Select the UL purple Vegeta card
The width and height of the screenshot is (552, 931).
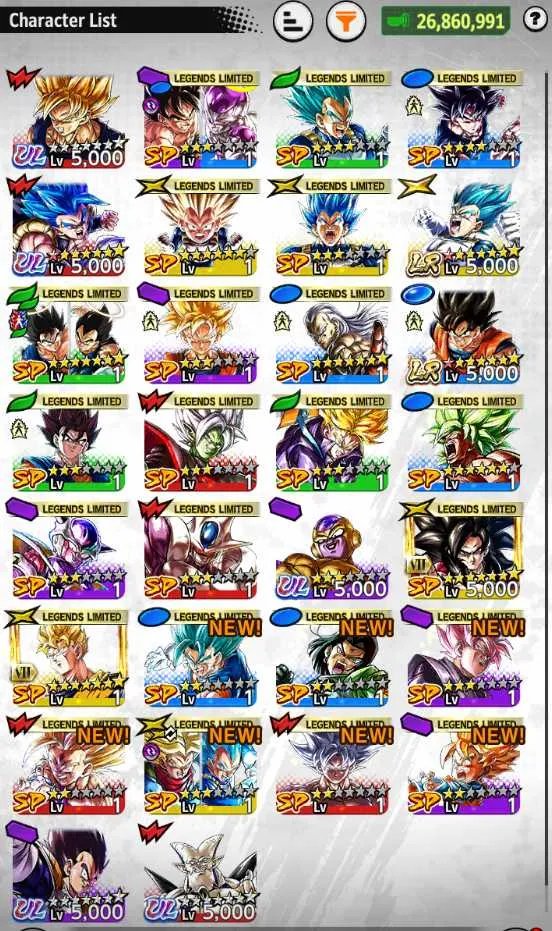click(x=68, y=873)
